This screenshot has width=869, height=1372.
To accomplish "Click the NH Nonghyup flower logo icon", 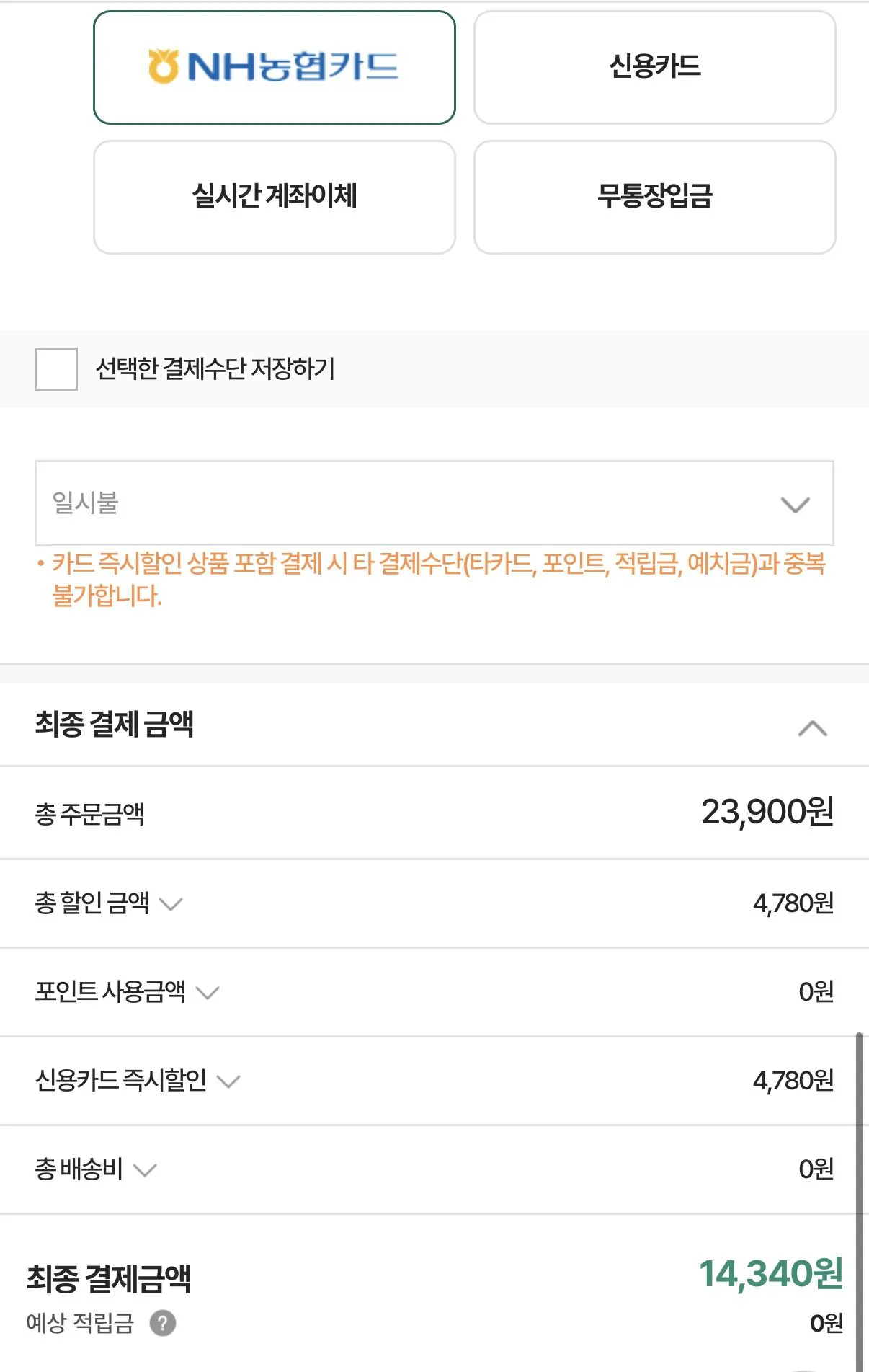I will click(162, 65).
